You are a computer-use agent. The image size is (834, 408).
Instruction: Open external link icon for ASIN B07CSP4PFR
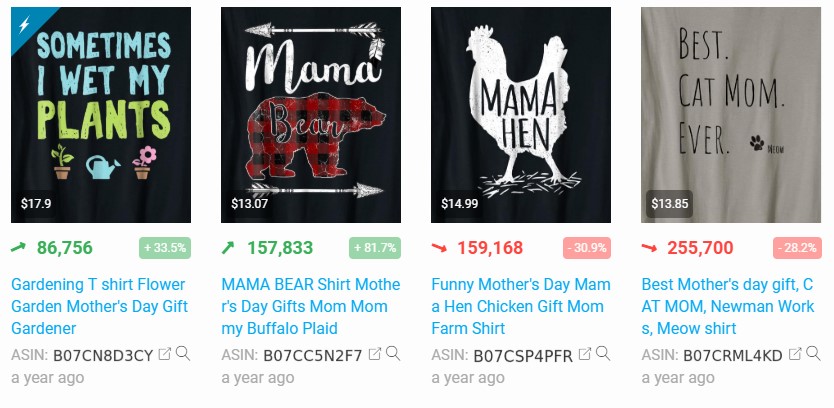(x=585, y=354)
